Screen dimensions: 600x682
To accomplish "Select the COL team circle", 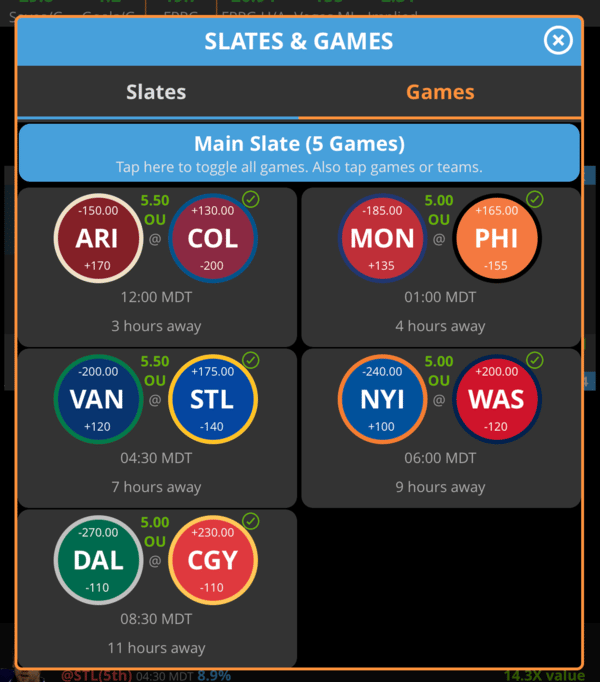I will (213, 238).
